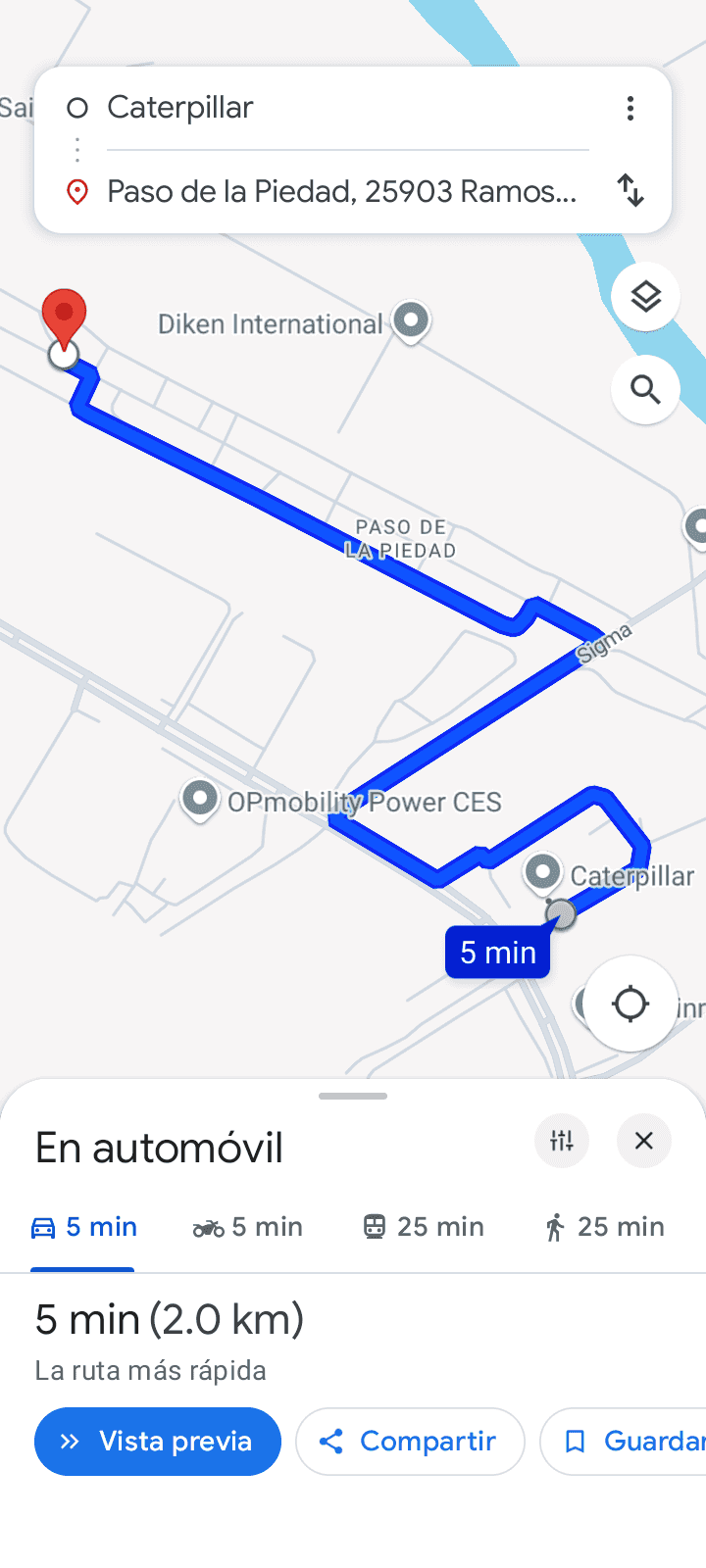Select the 5 min route label
The height and width of the screenshot is (1568, 706).
(497, 953)
